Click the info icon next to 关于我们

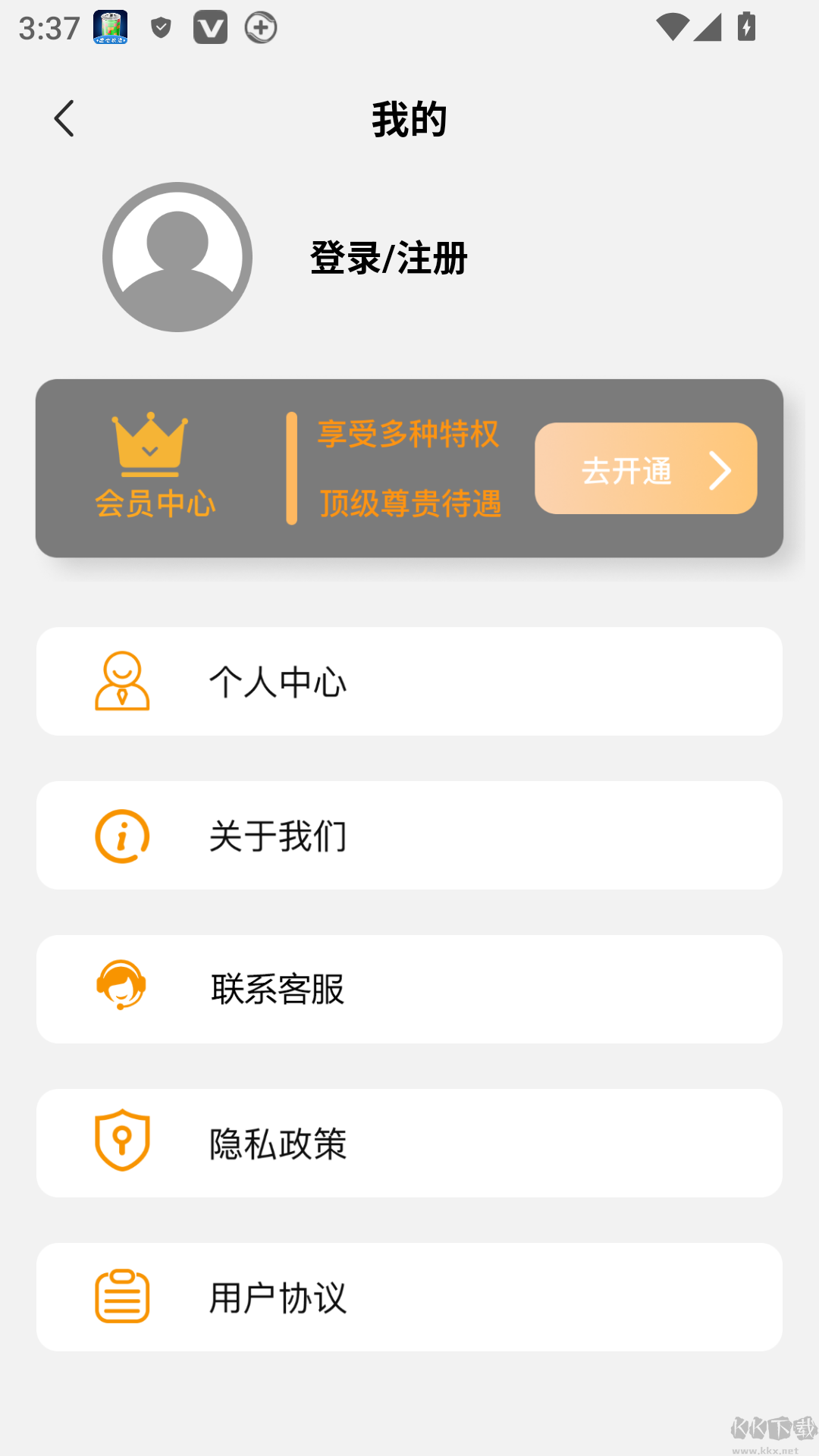pyautogui.click(x=121, y=835)
